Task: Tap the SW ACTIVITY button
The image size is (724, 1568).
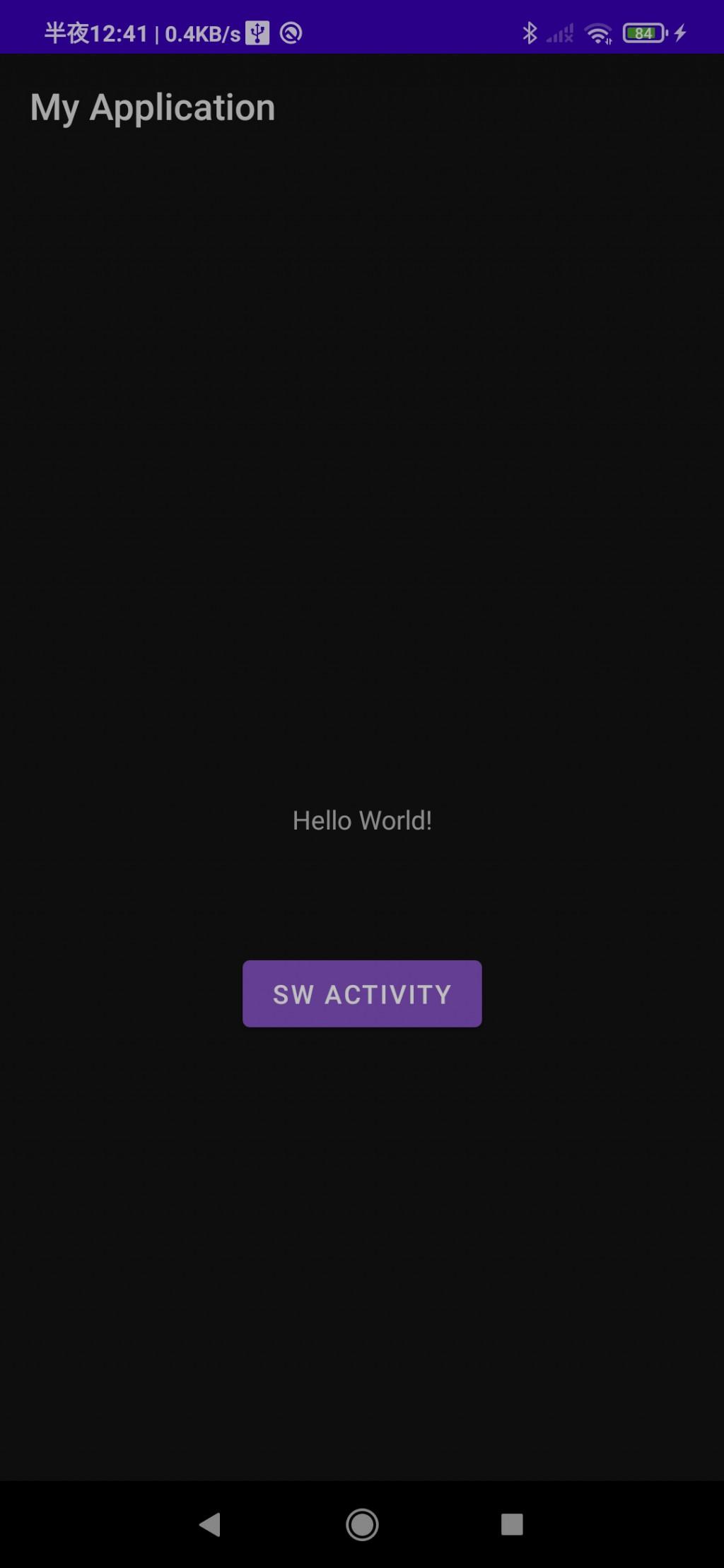Action: (362, 994)
